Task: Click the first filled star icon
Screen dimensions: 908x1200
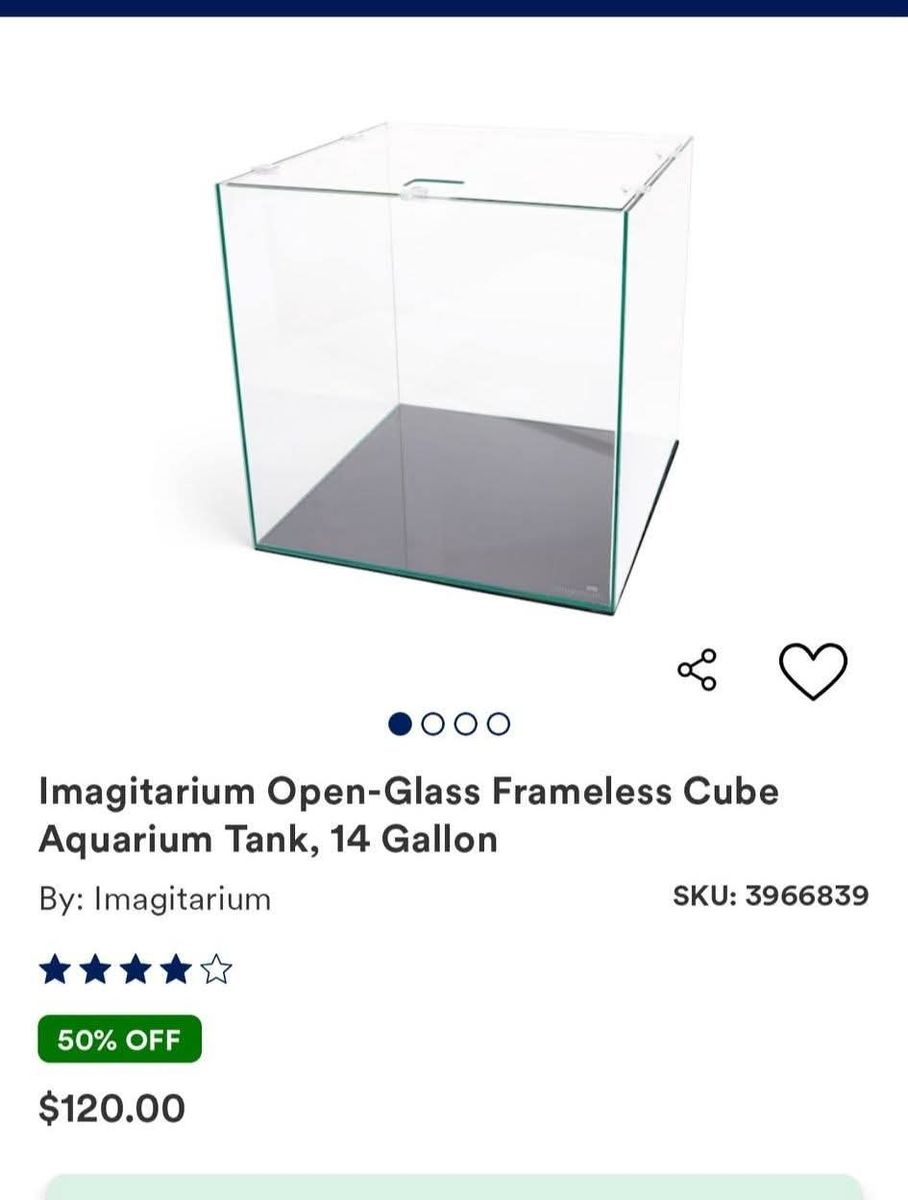Action: pyautogui.click(x=55, y=968)
